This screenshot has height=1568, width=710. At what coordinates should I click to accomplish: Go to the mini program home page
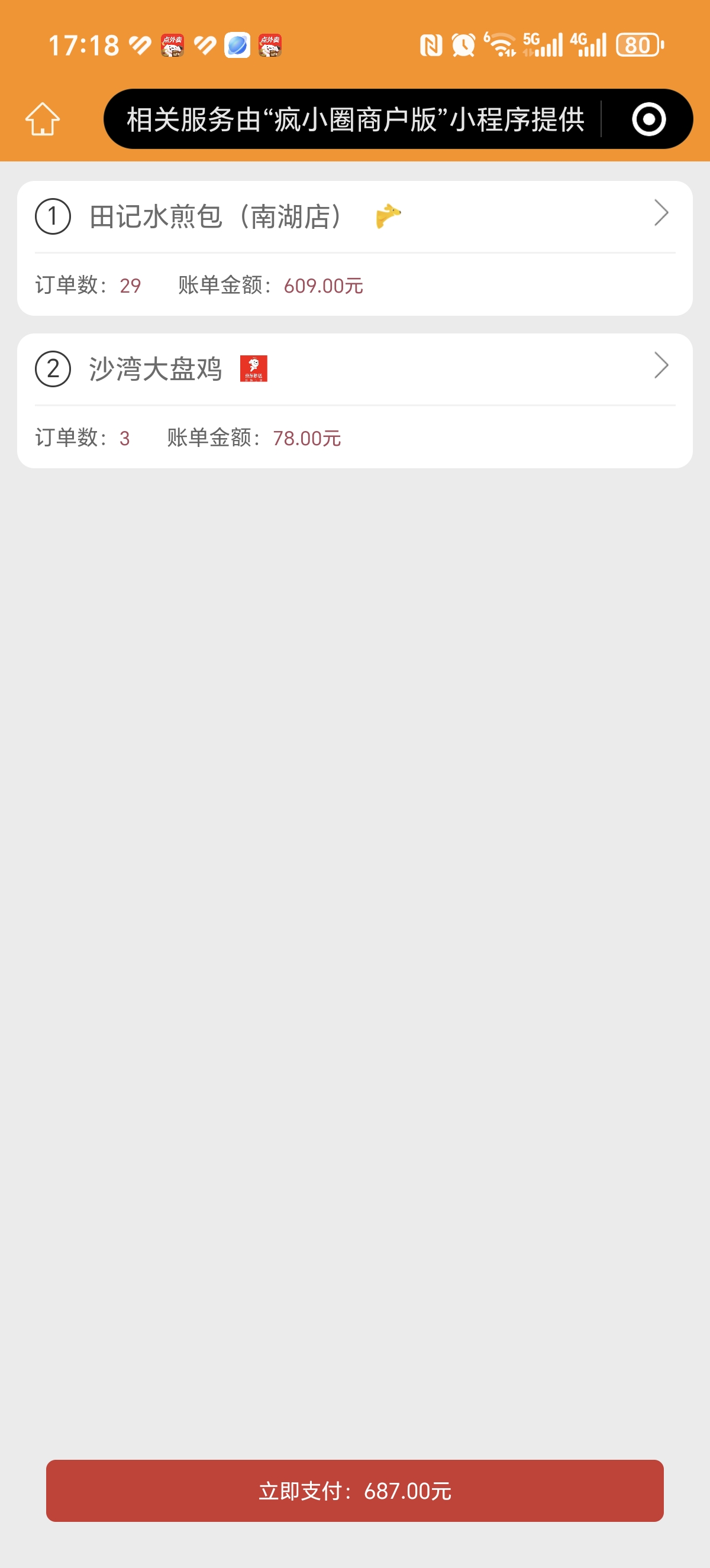click(43, 119)
